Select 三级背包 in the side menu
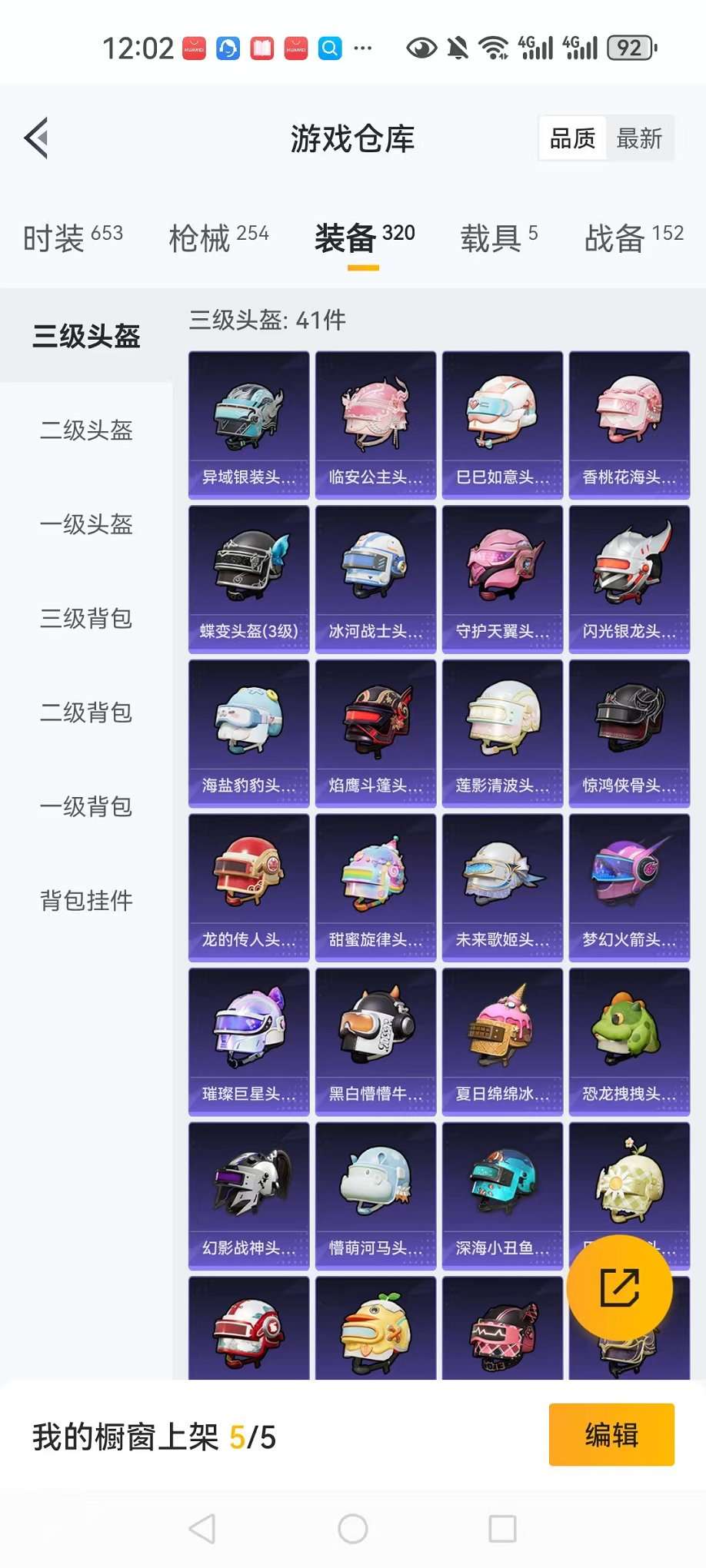Viewport: 706px width, 1568px height. click(86, 618)
